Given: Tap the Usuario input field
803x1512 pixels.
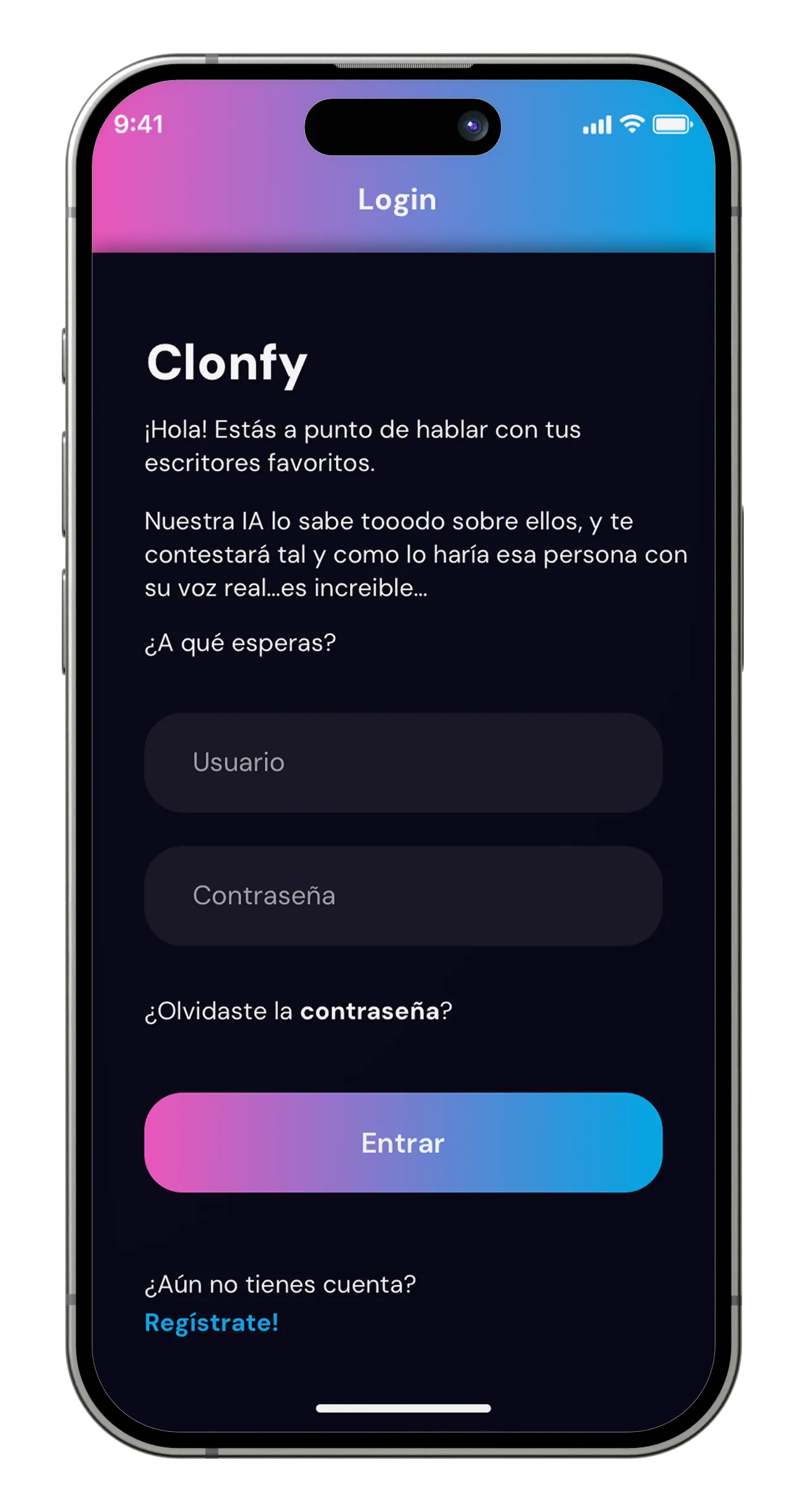Looking at the screenshot, I should click(x=403, y=762).
